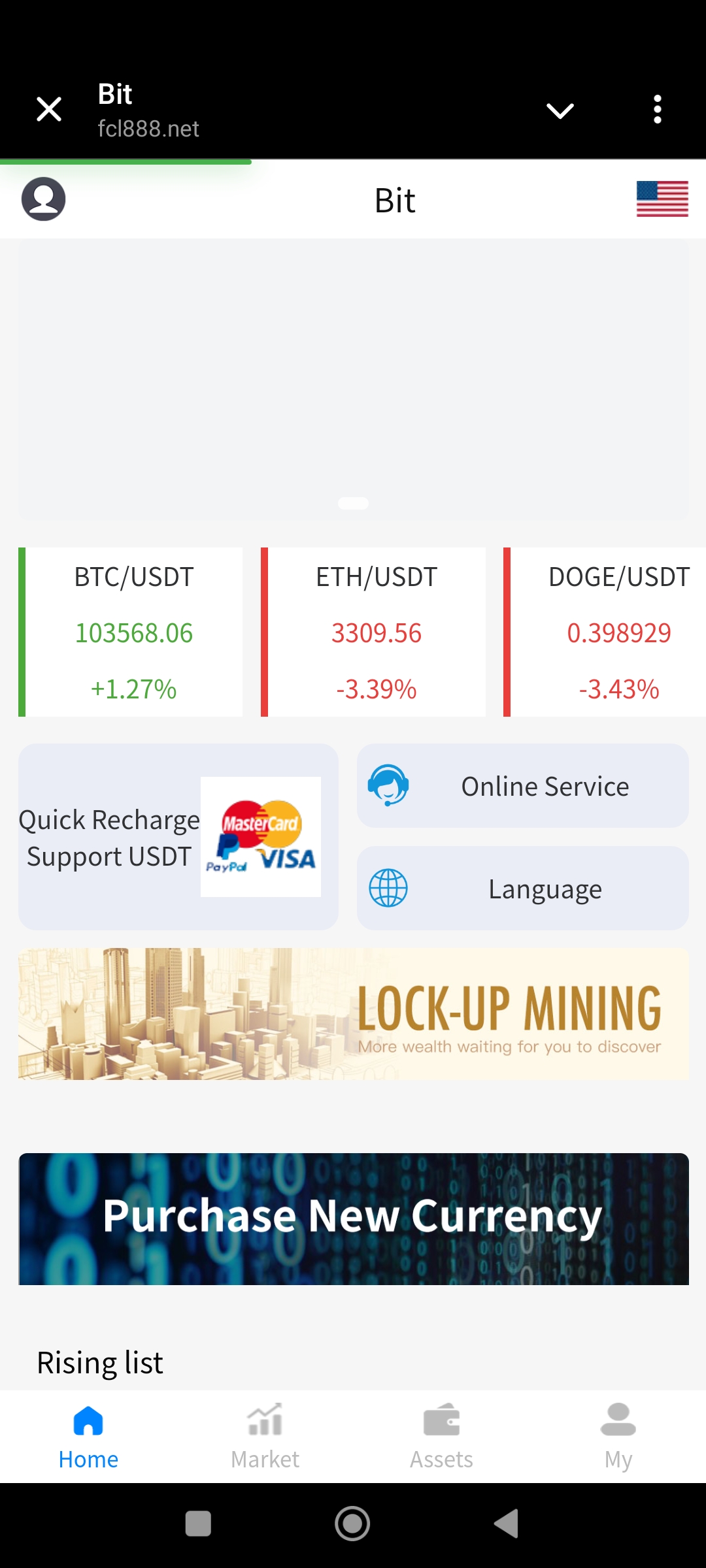Open the ETH/USDT price card
The width and height of the screenshot is (706, 1568).
point(375,632)
